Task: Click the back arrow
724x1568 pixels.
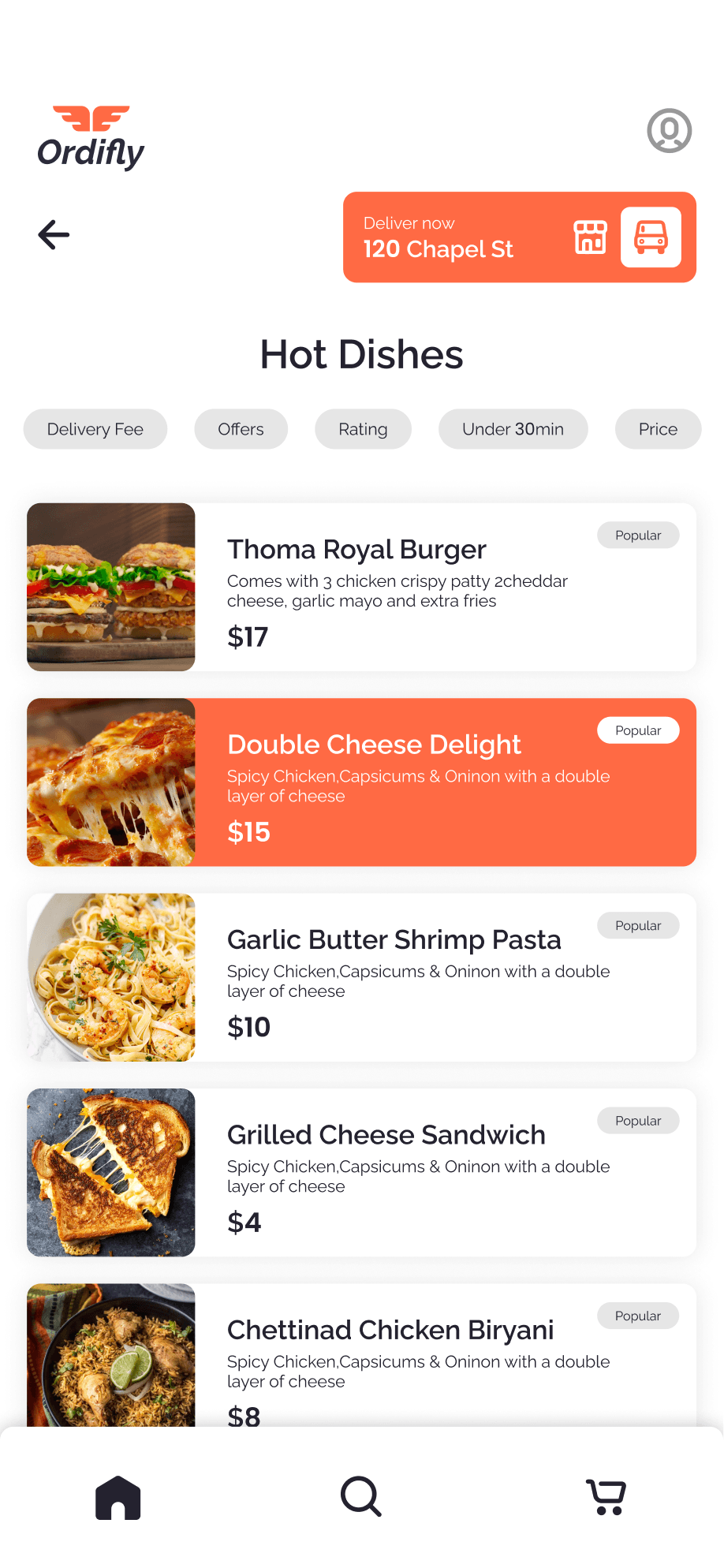Action: click(52, 234)
